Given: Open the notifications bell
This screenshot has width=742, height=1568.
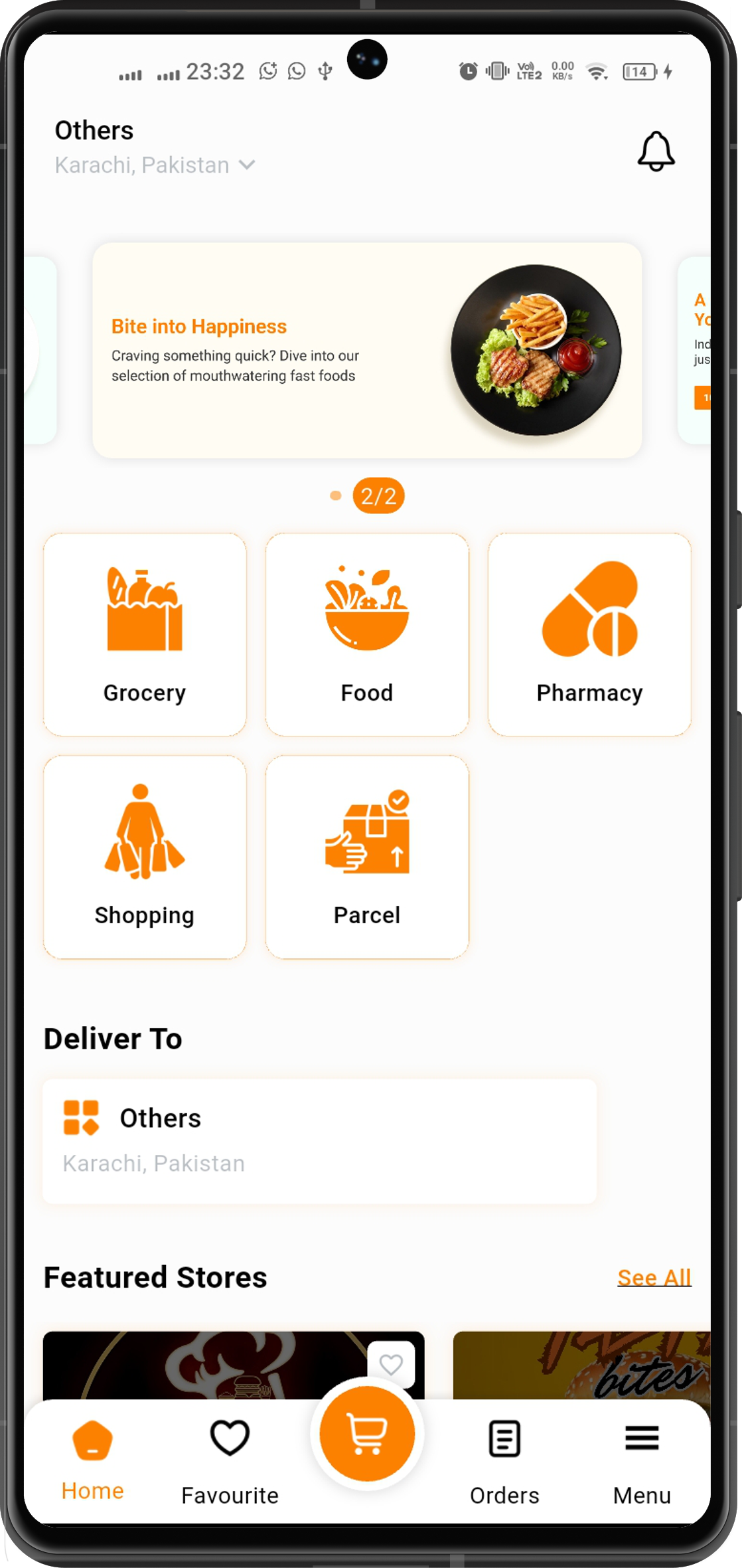Looking at the screenshot, I should click(x=656, y=151).
